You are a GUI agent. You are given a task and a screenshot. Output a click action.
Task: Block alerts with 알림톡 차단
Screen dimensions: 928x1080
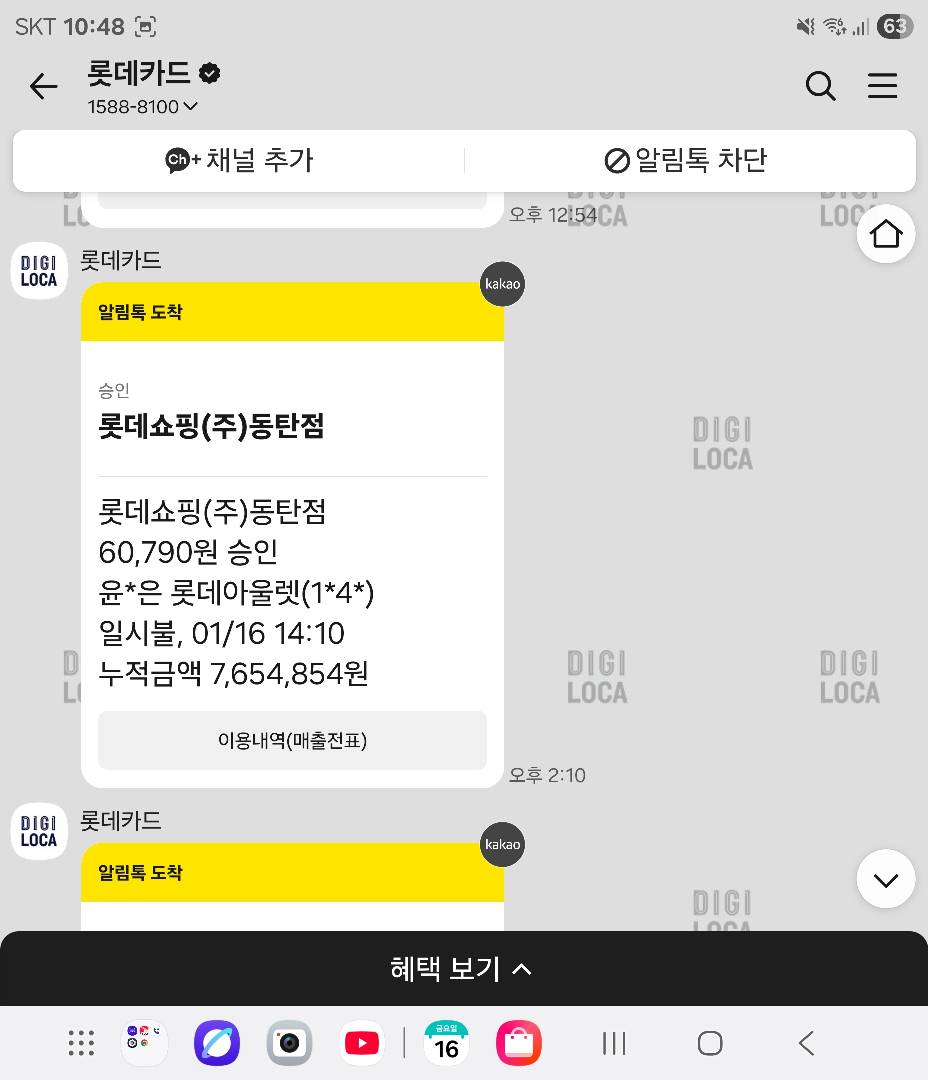[686, 160]
